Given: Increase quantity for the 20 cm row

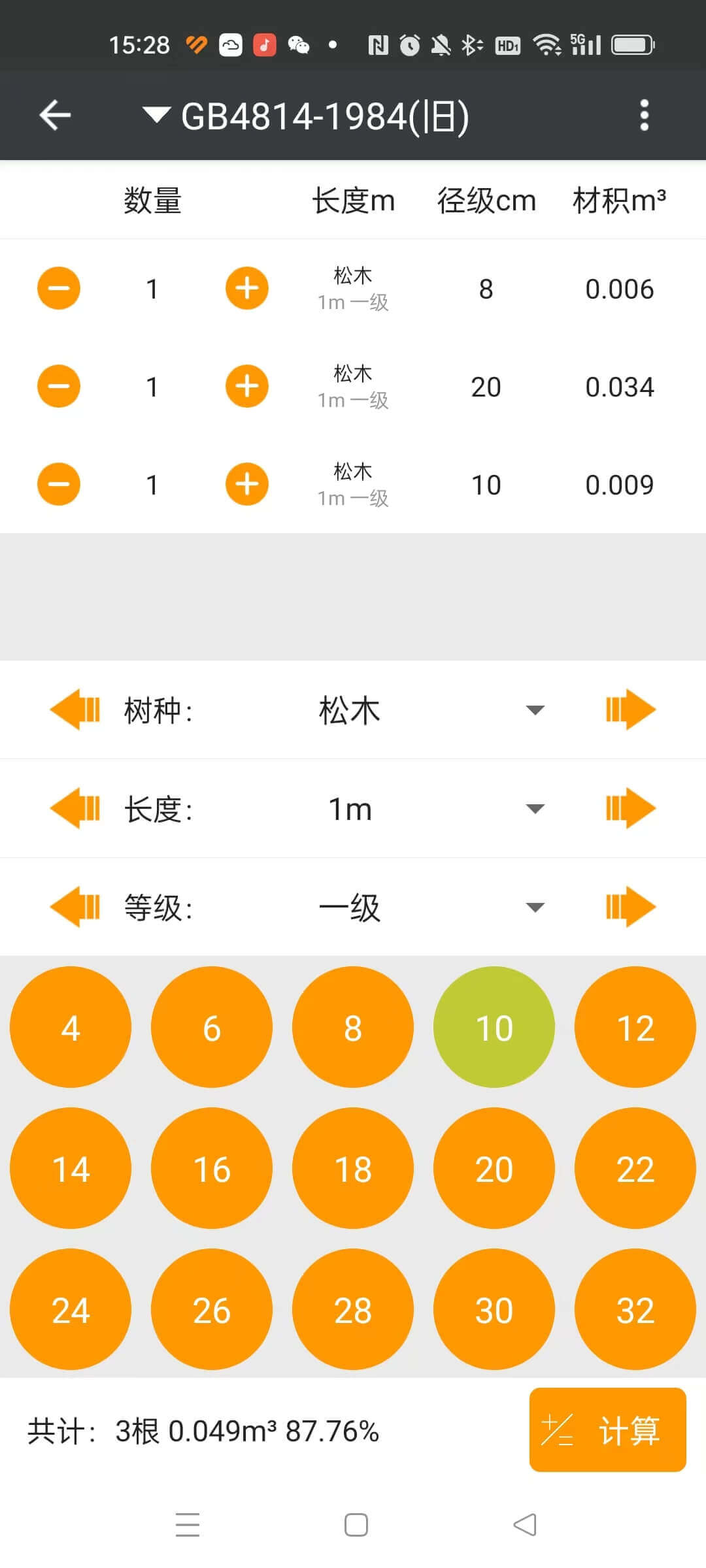Looking at the screenshot, I should (x=247, y=386).
